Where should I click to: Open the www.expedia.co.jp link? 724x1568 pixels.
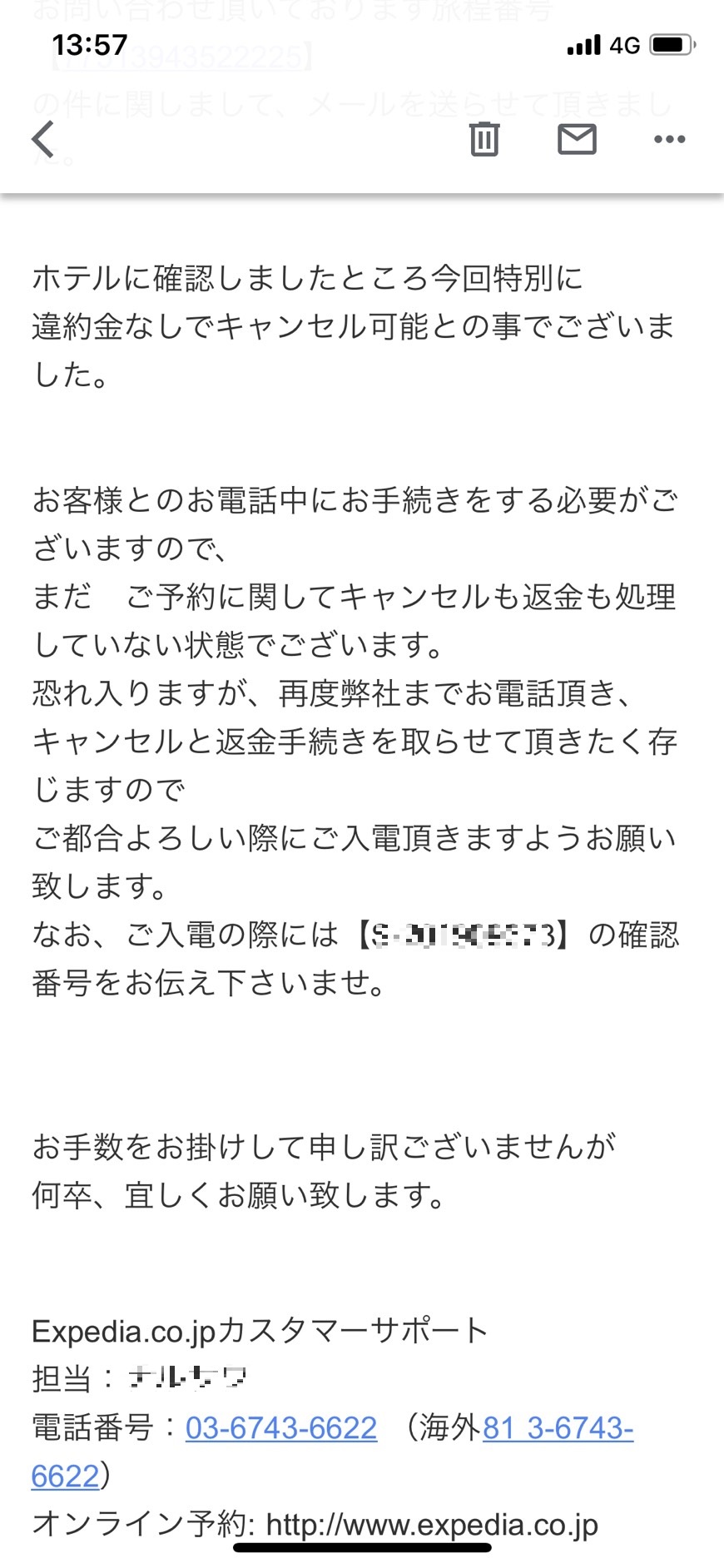pyautogui.click(x=431, y=1525)
